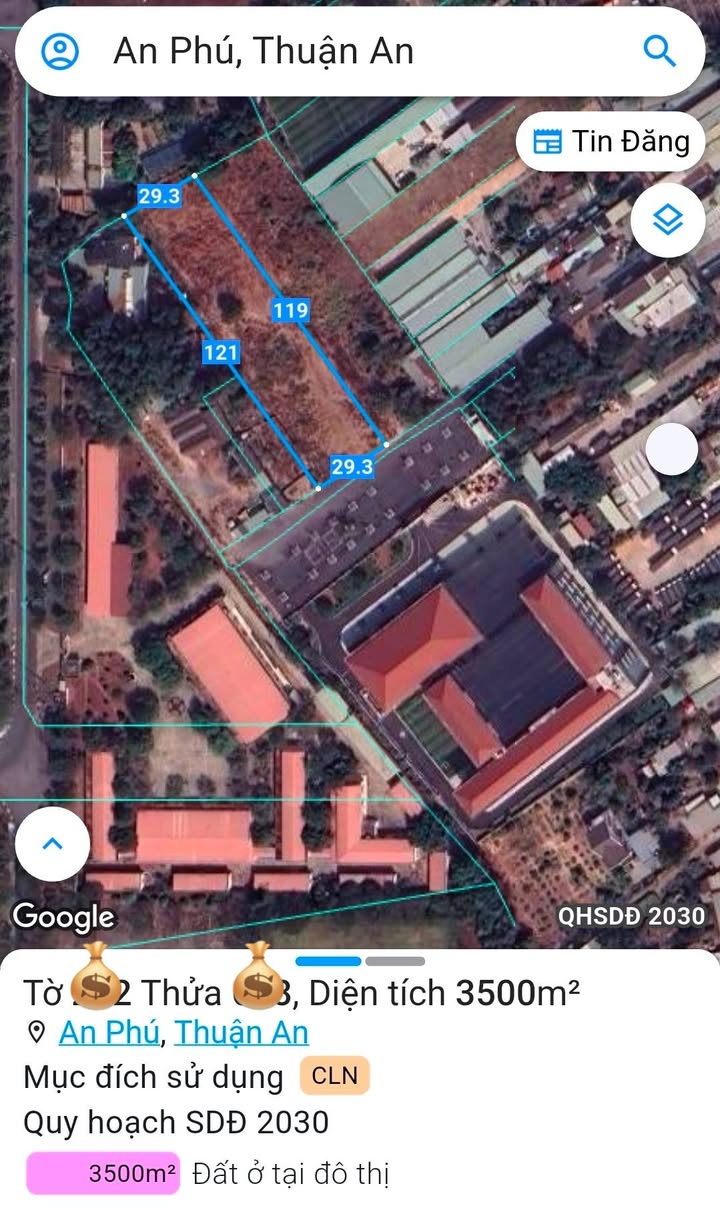The height and width of the screenshot is (1206, 720).
Task: Open the An Phú location link
Action: 109,1031
